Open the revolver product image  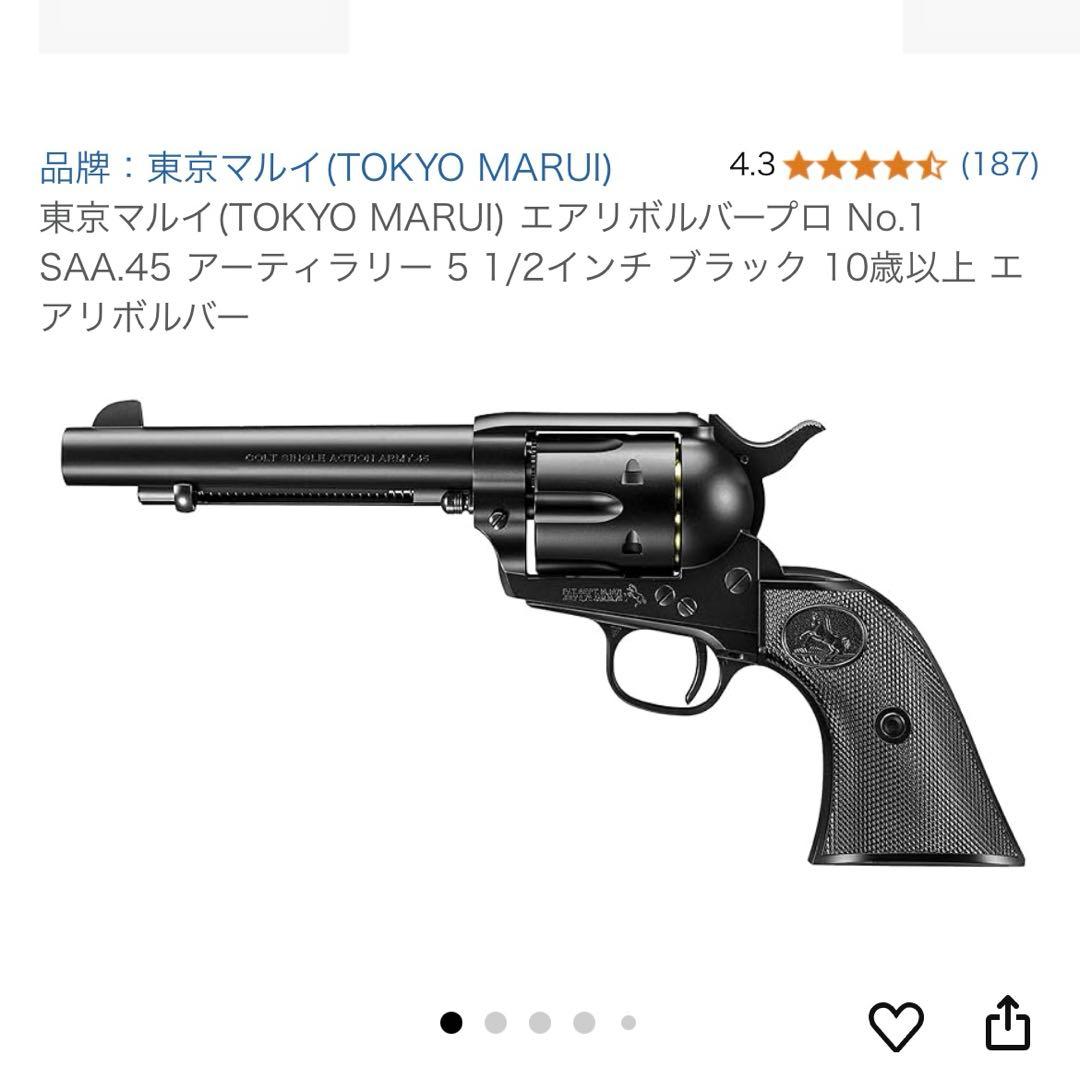(x=540, y=640)
